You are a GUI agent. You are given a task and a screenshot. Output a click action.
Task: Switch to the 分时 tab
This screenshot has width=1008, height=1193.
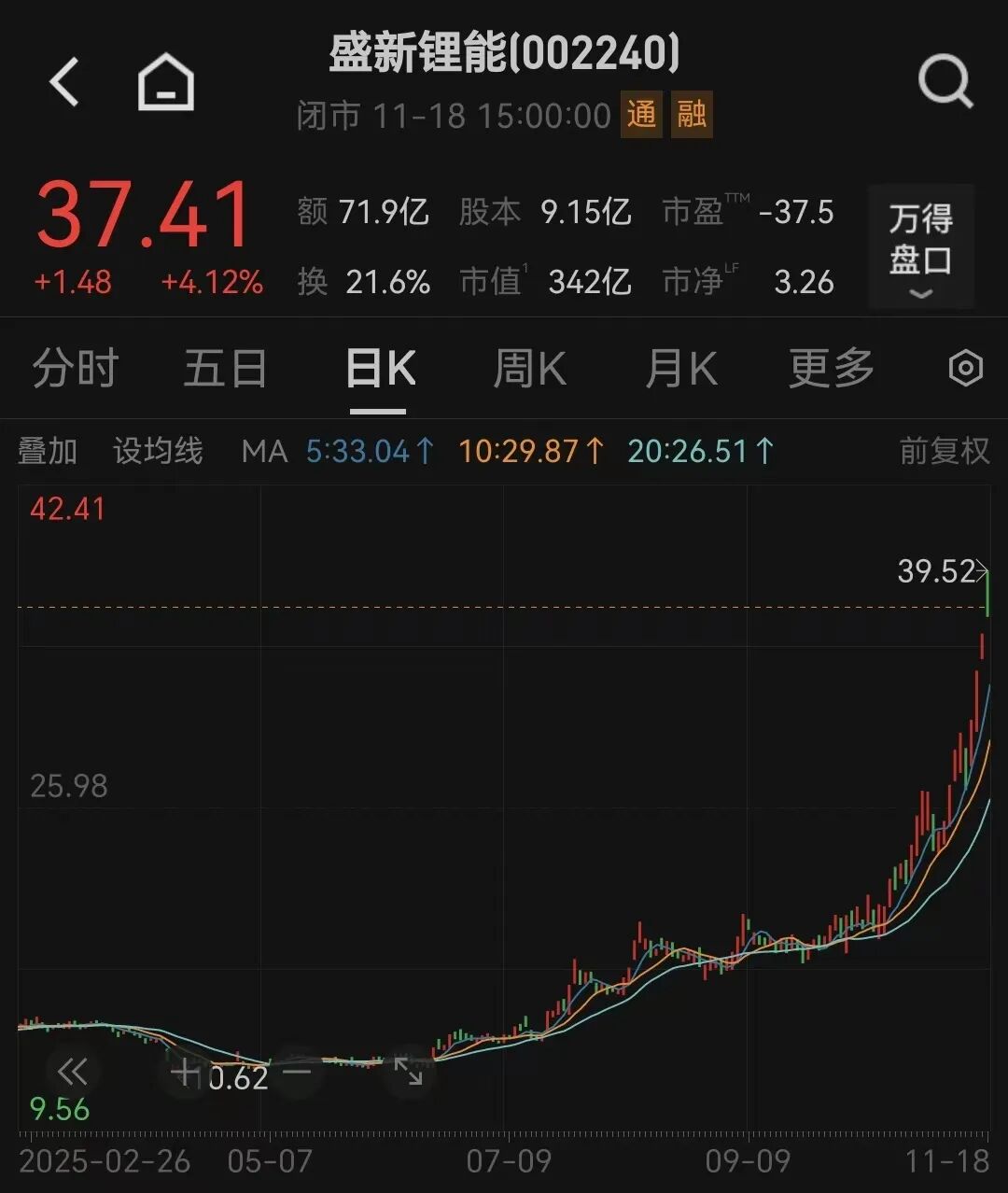click(75, 369)
